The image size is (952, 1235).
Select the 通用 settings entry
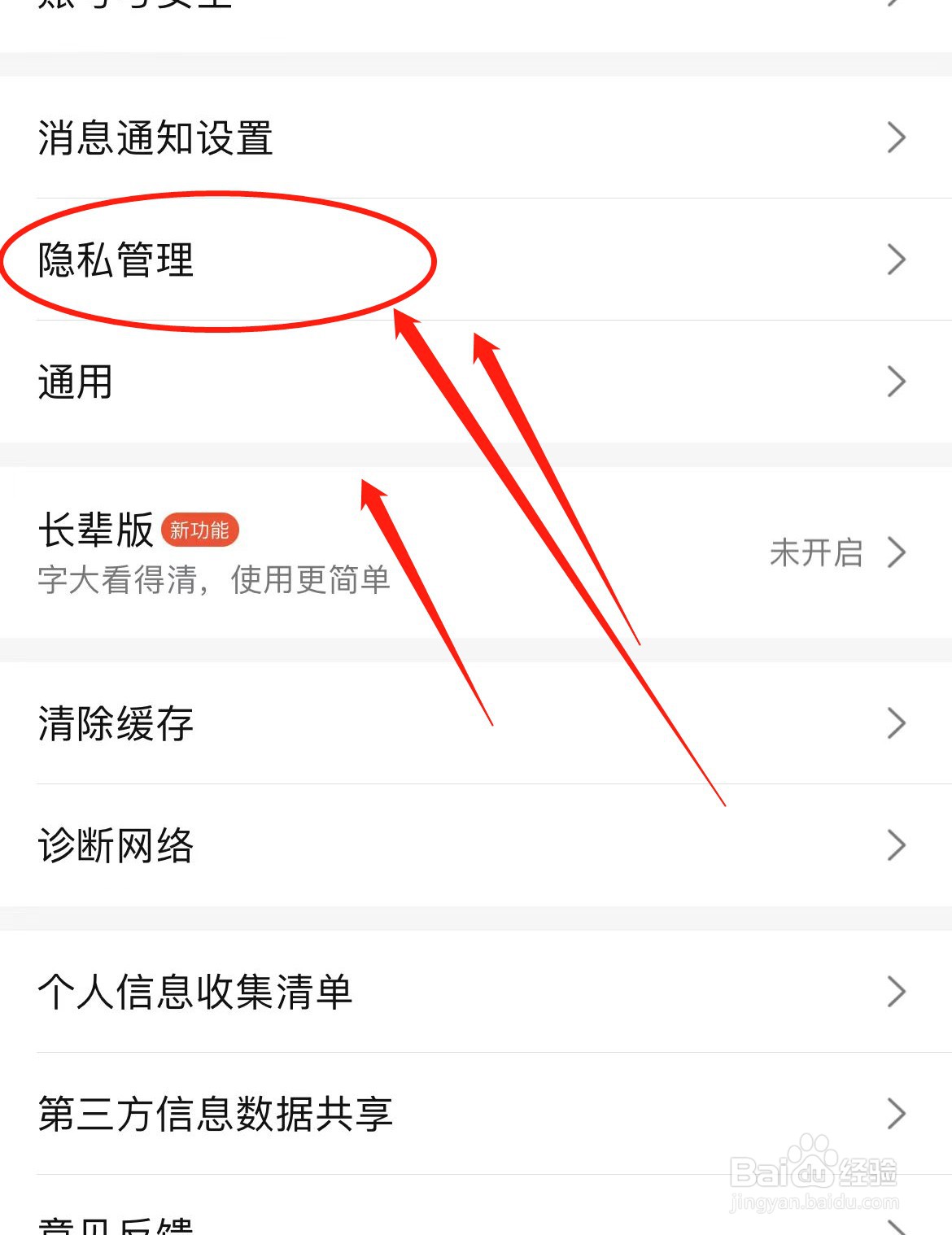coord(75,382)
